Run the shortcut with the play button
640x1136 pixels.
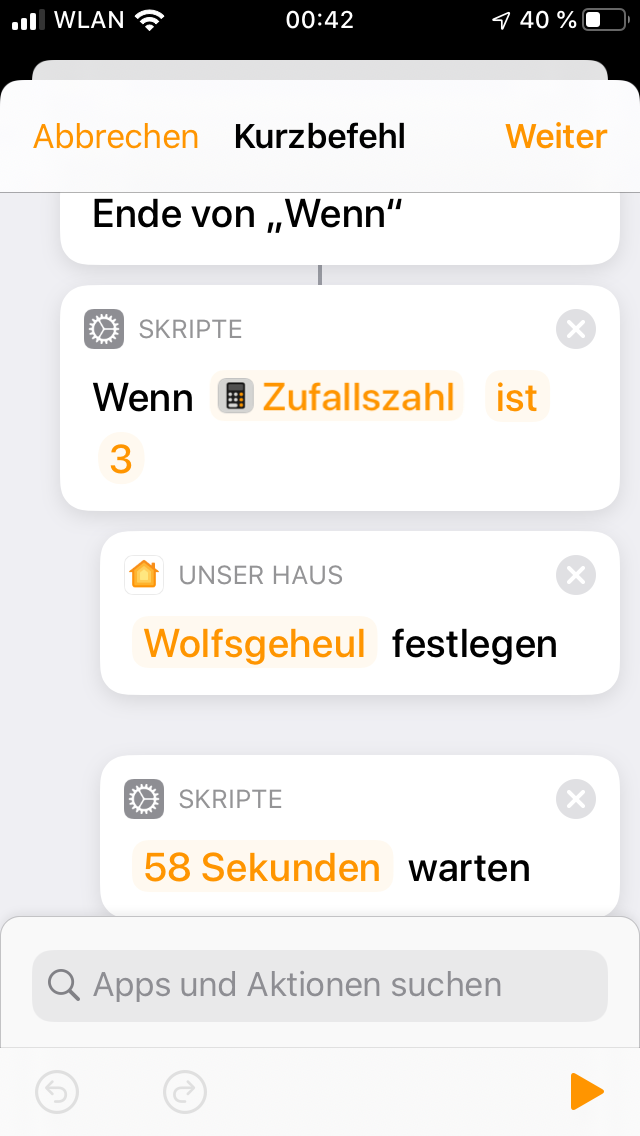tap(587, 1092)
